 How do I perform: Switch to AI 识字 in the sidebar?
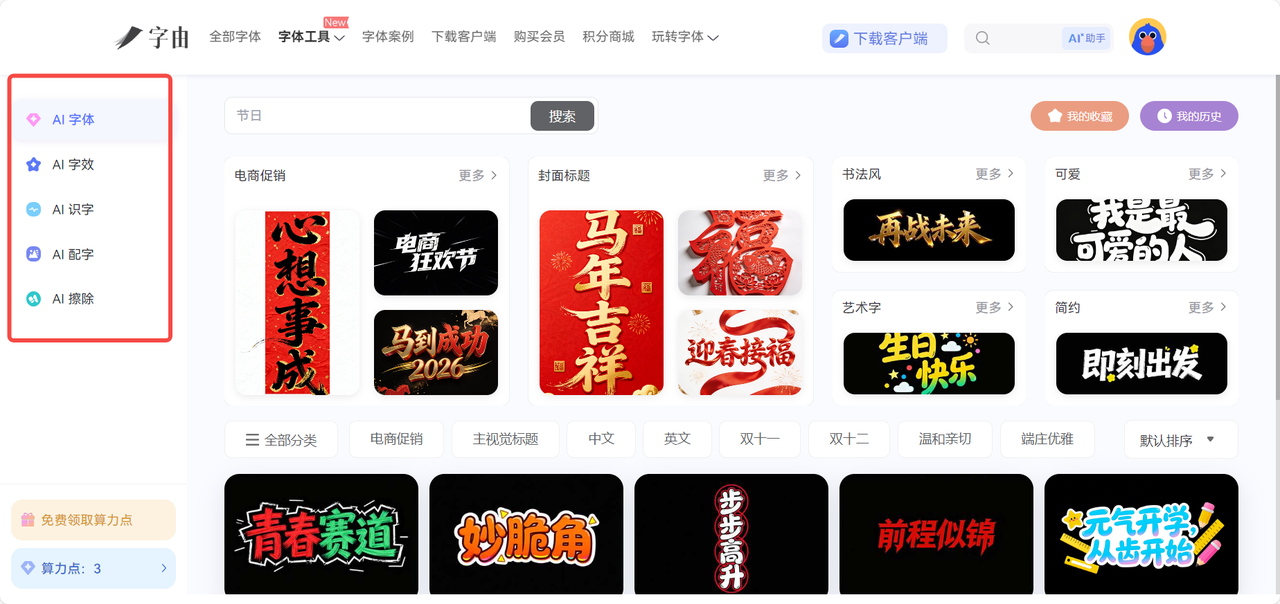pos(73,210)
